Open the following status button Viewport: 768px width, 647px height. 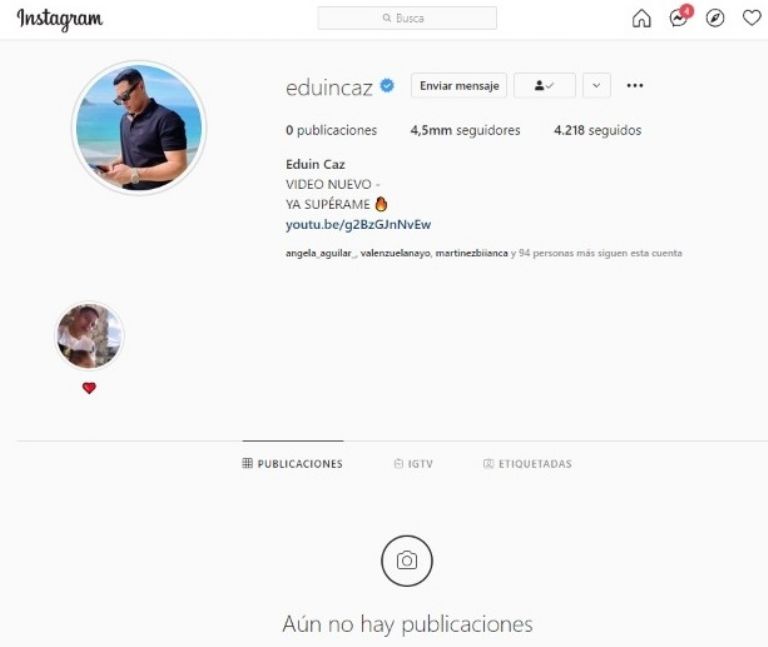[544, 86]
